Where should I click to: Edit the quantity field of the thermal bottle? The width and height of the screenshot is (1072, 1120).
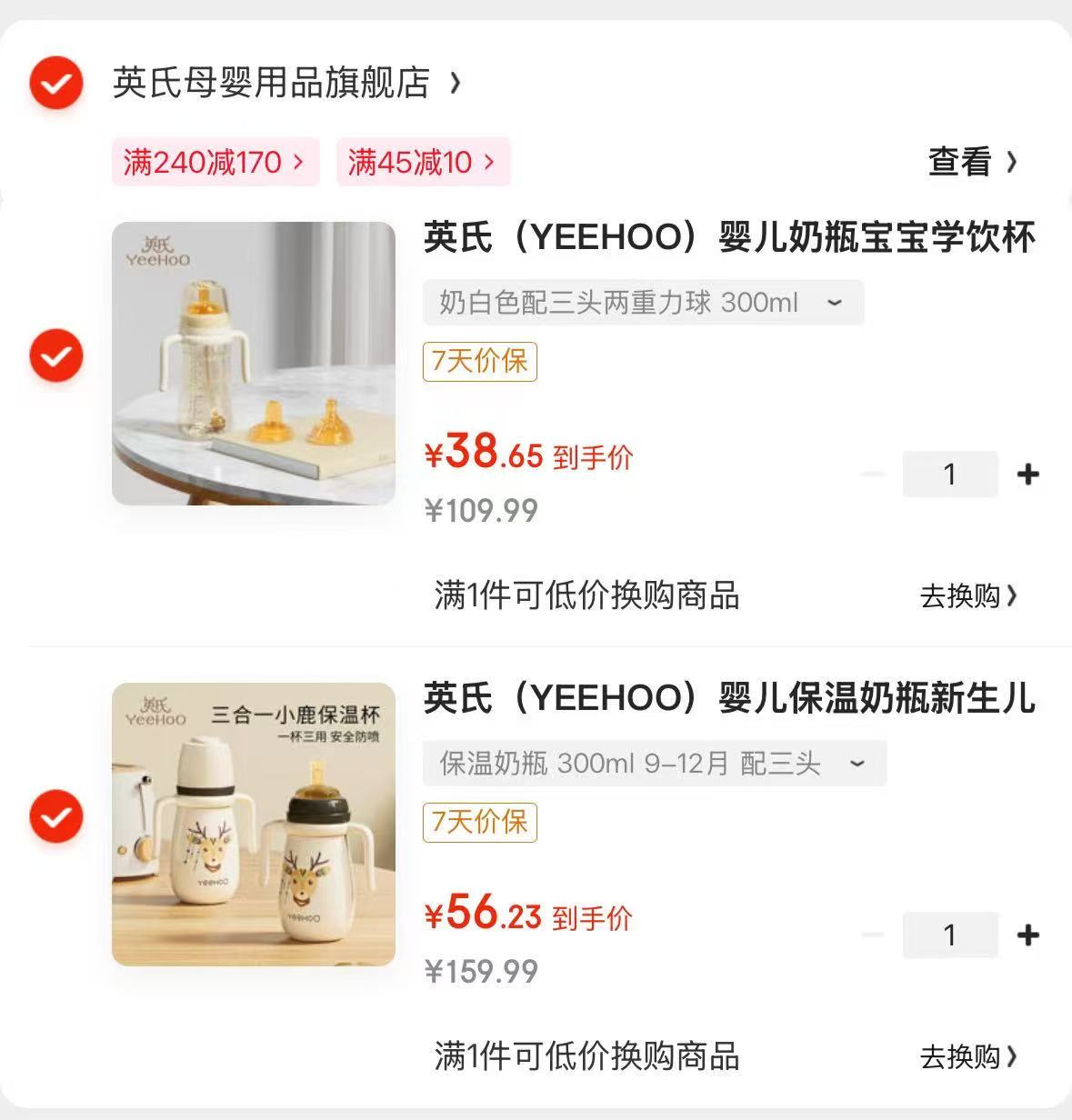(950, 935)
